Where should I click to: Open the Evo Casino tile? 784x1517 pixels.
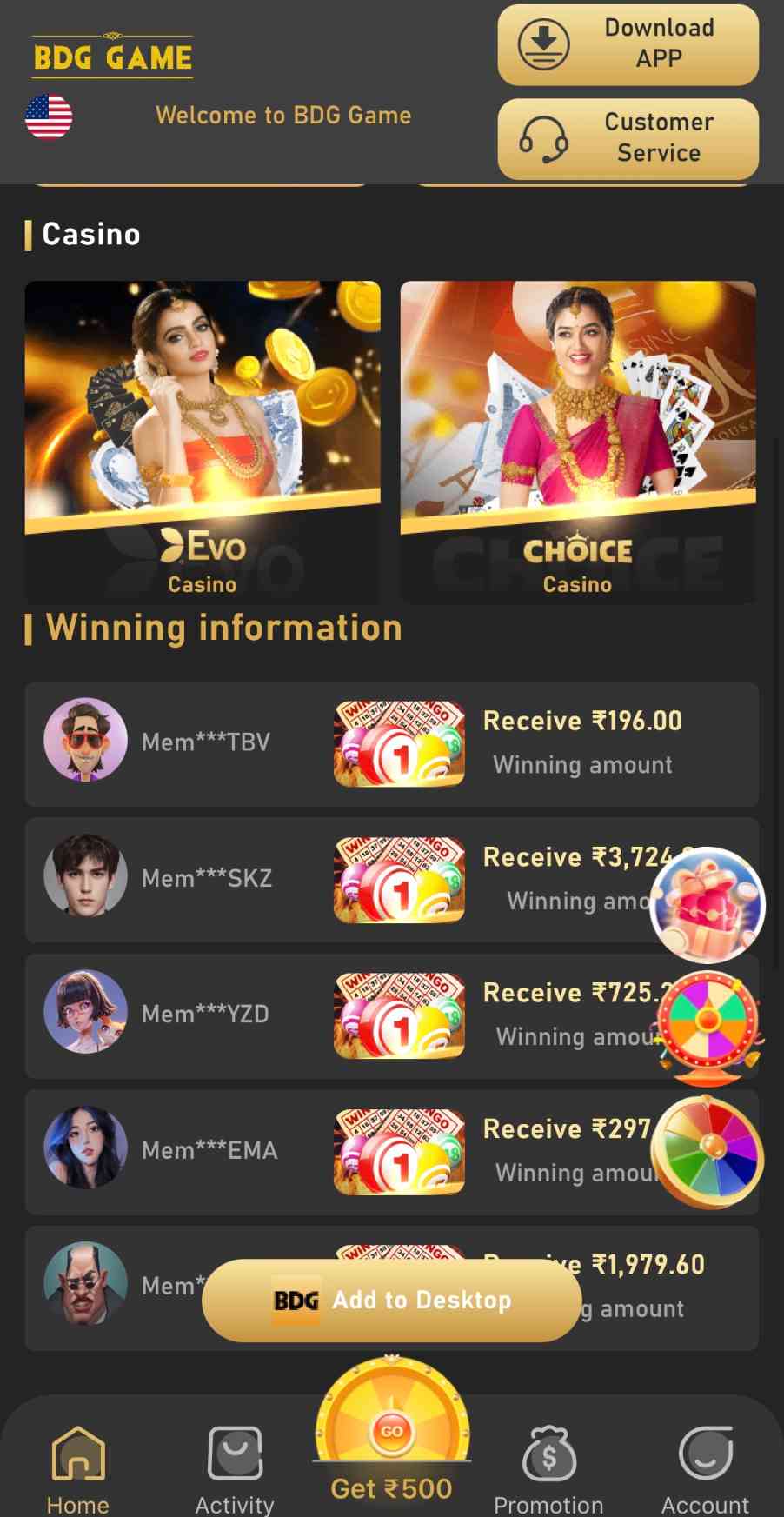point(203,442)
